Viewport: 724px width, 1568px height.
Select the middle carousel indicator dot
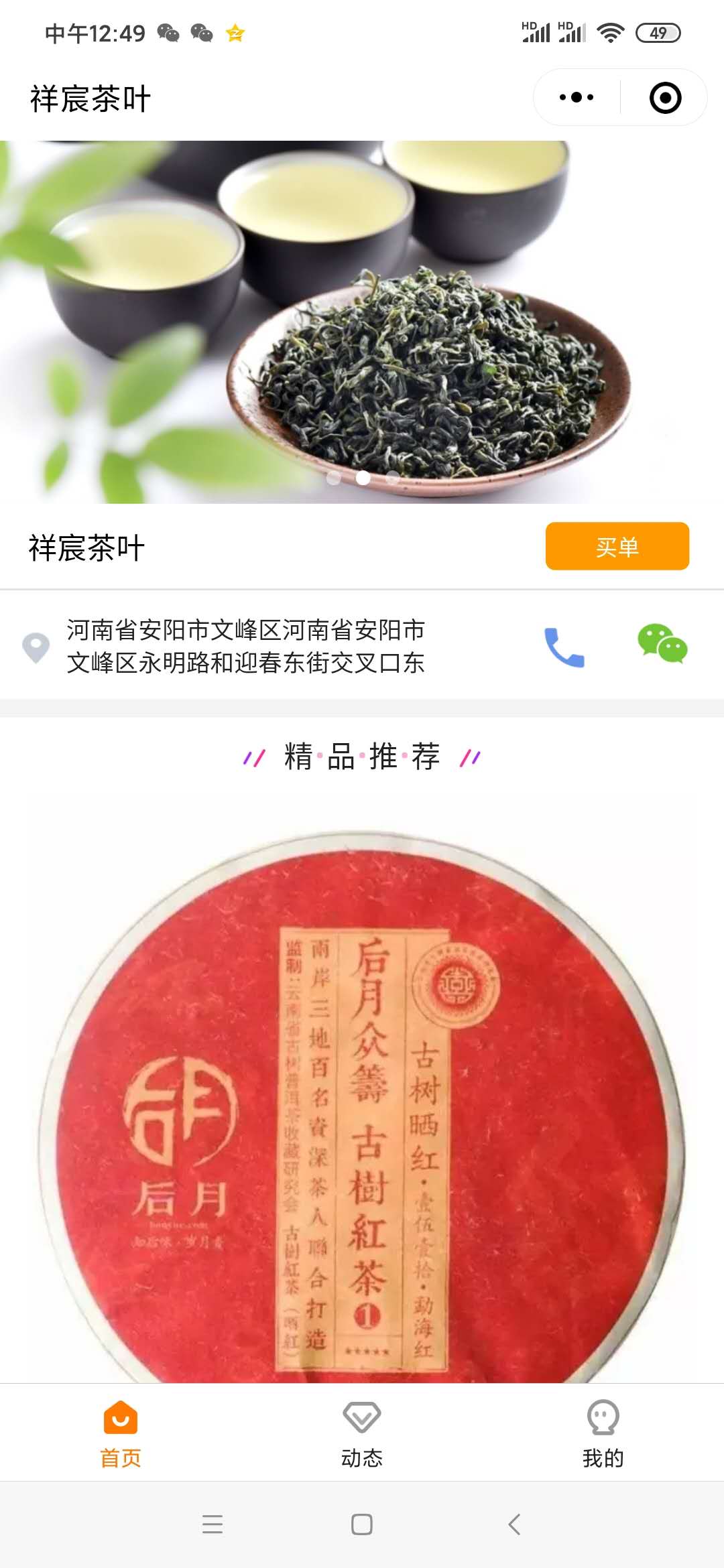pyautogui.click(x=363, y=478)
